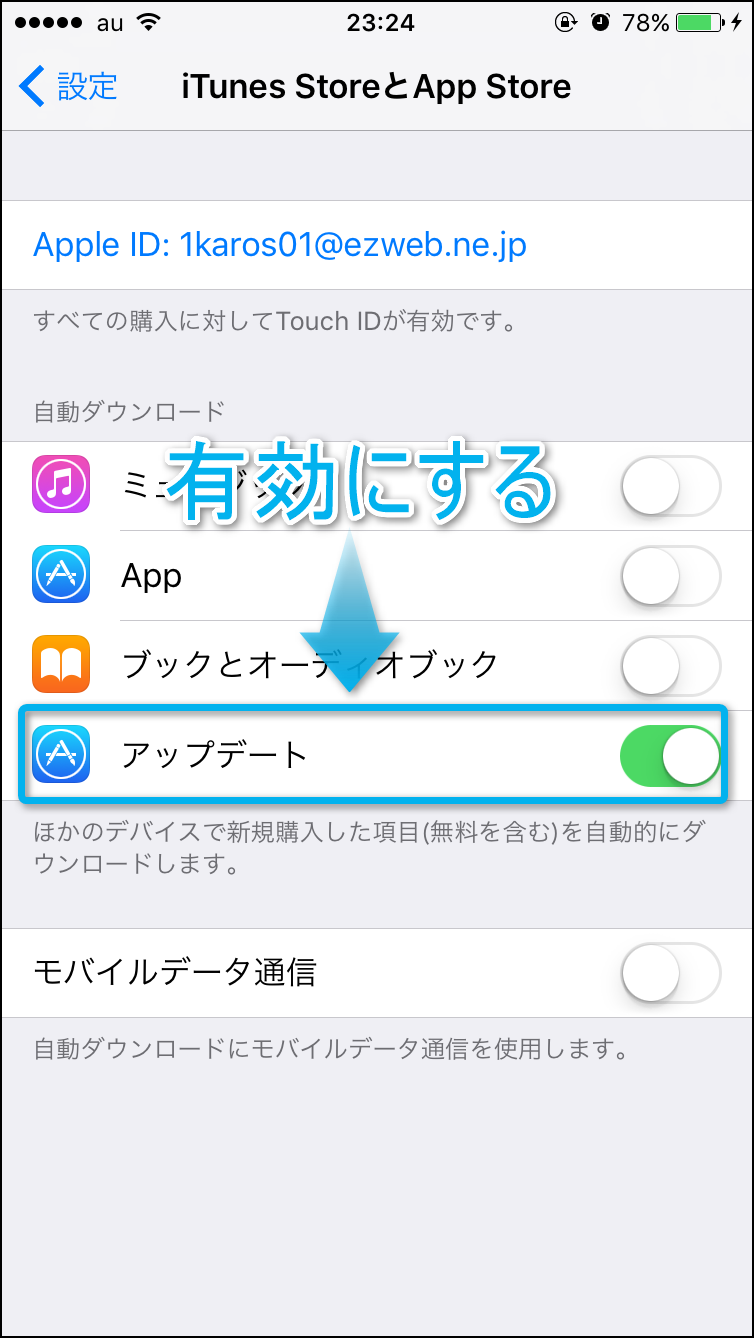The image size is (754, 1338).
Task: Turn on the App automatic download switch
Action: click(670, 576)
